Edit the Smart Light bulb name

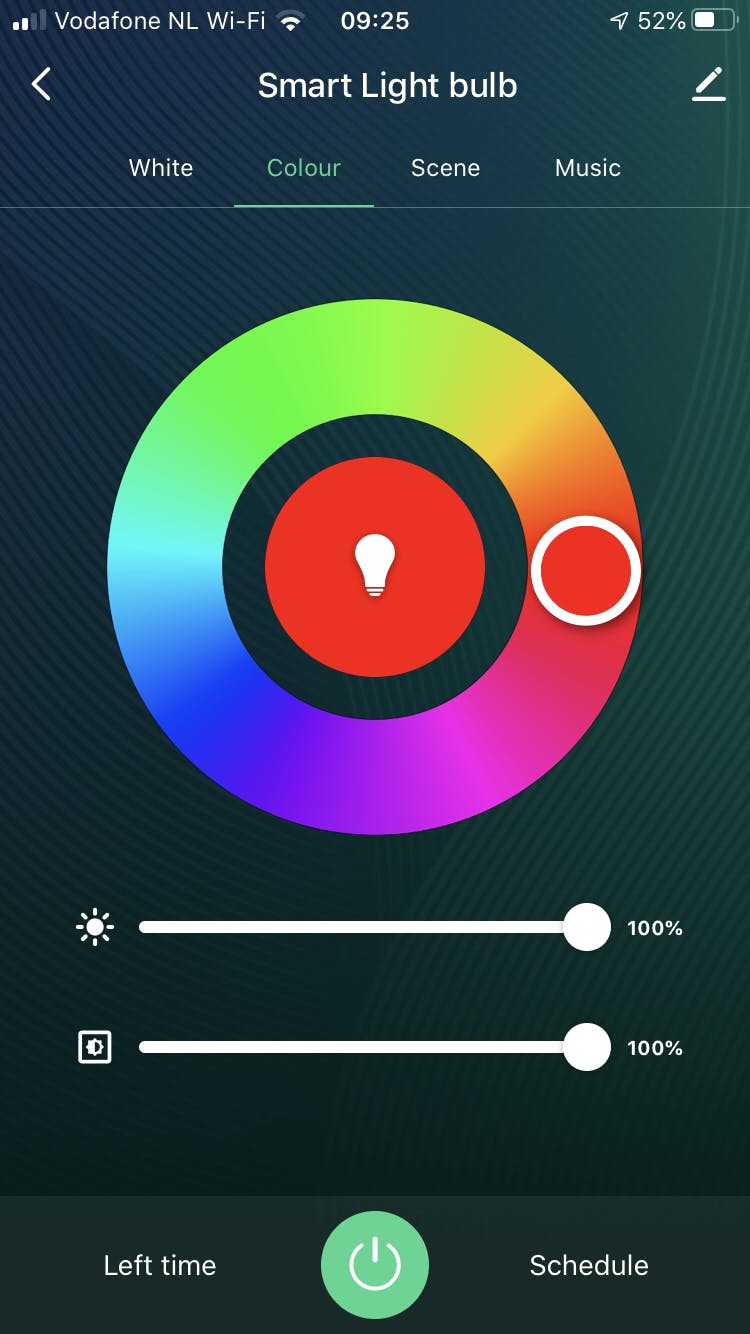pos(709,85)
